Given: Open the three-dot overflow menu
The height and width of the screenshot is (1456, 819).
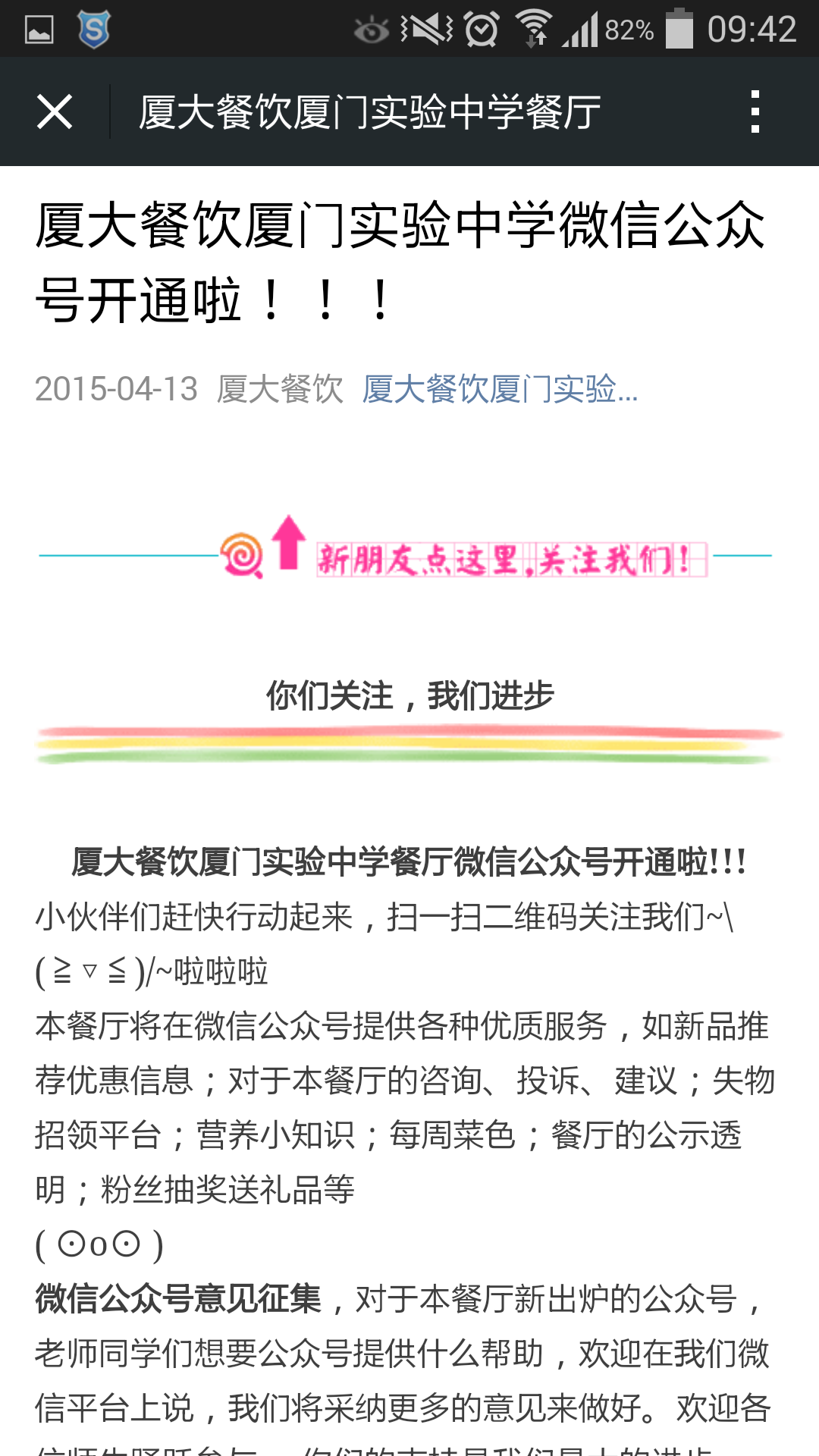Looking at the screenshot, I should coord(754,112).
